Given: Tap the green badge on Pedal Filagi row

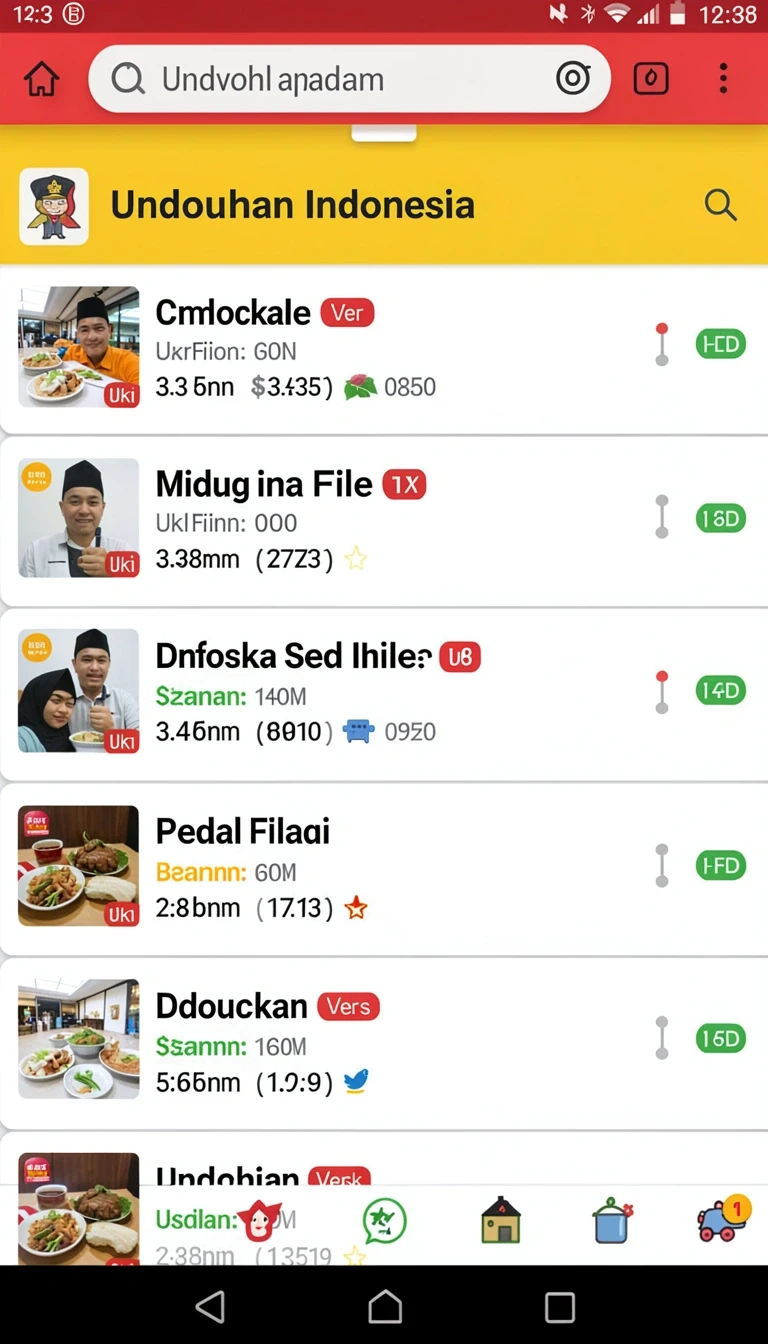Looking at the screenshot, I should click(x=721, y=865).
